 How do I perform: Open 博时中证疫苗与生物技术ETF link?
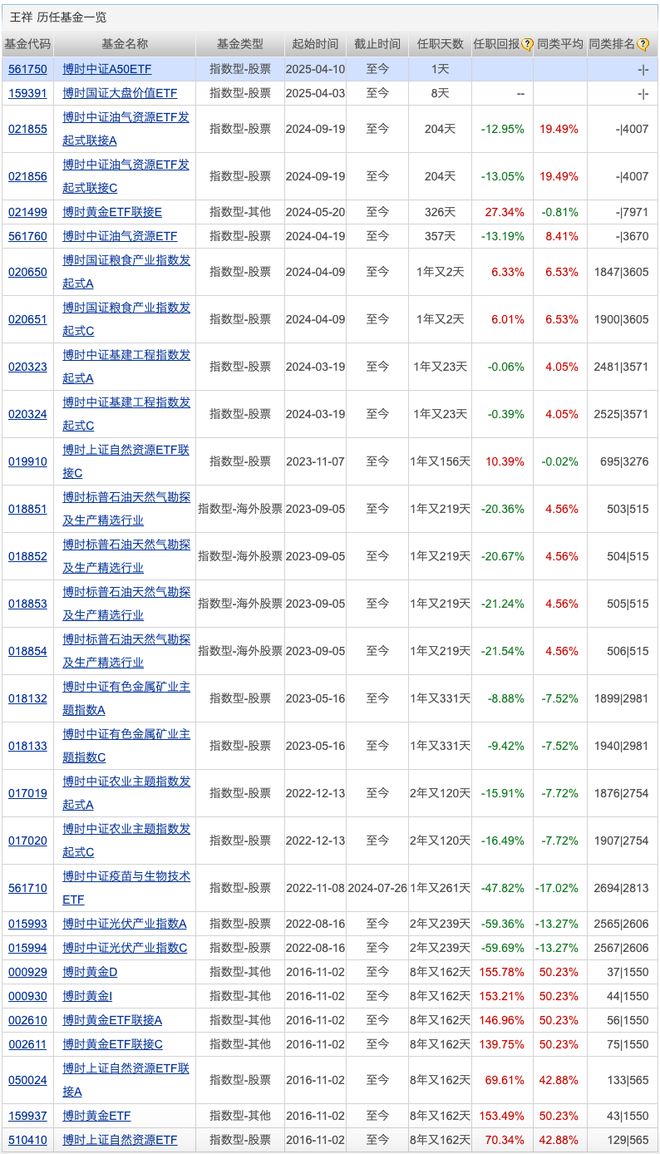point(126,888)
